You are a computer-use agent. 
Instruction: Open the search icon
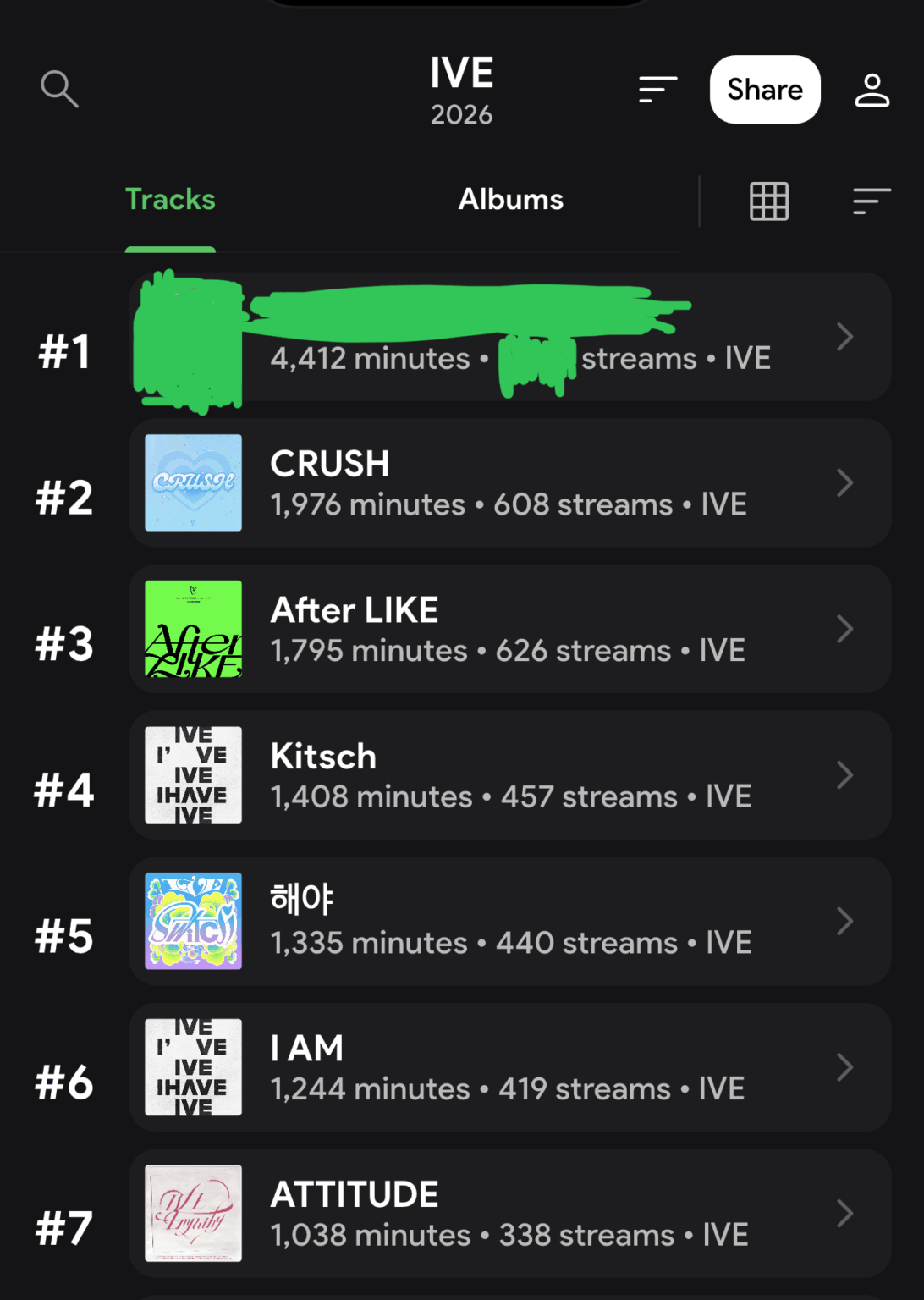(59, 89)
